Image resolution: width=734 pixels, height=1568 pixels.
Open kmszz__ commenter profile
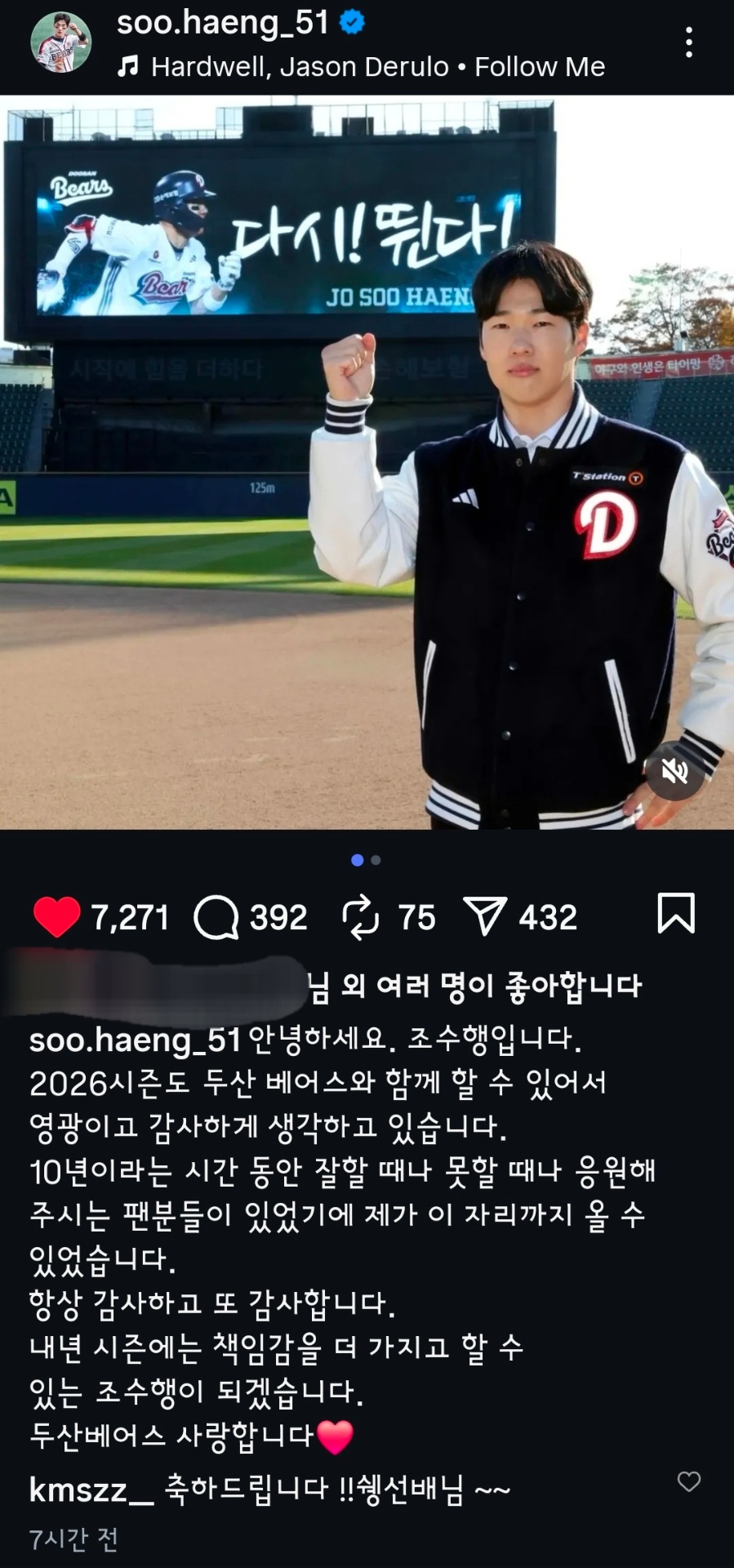click(91, 1490)
